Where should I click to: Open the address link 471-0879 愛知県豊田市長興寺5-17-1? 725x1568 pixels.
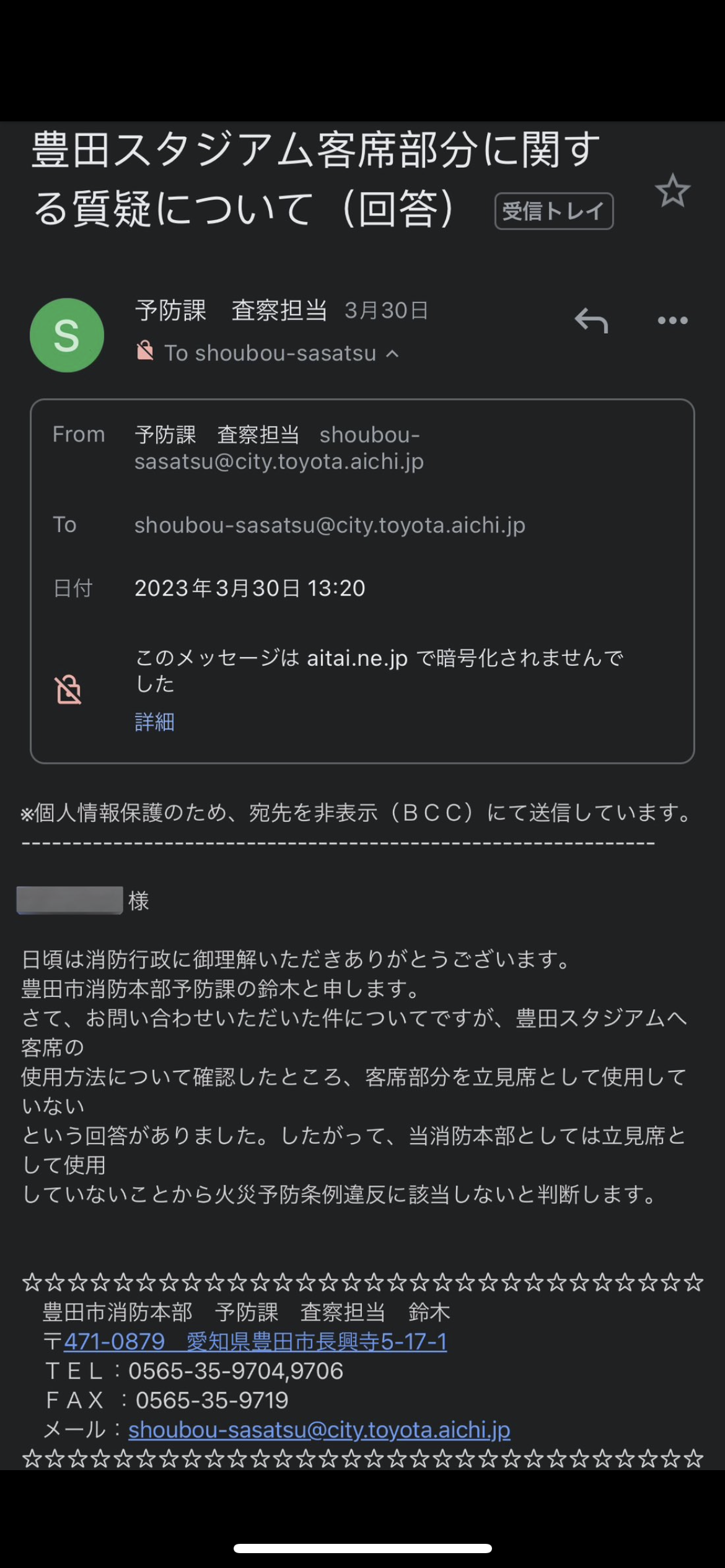[x=255, y=1341]
